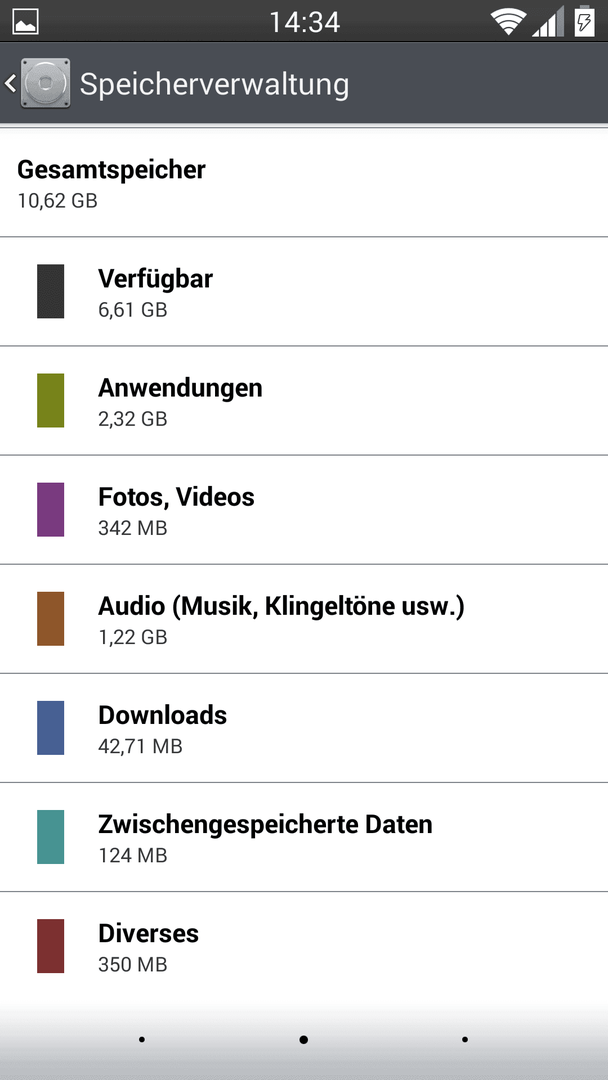This screenshot has height=1080, width=608.
Task: Select Zwischengespeicherte Daten to clear cache
Action: click(x=304, y=837)
